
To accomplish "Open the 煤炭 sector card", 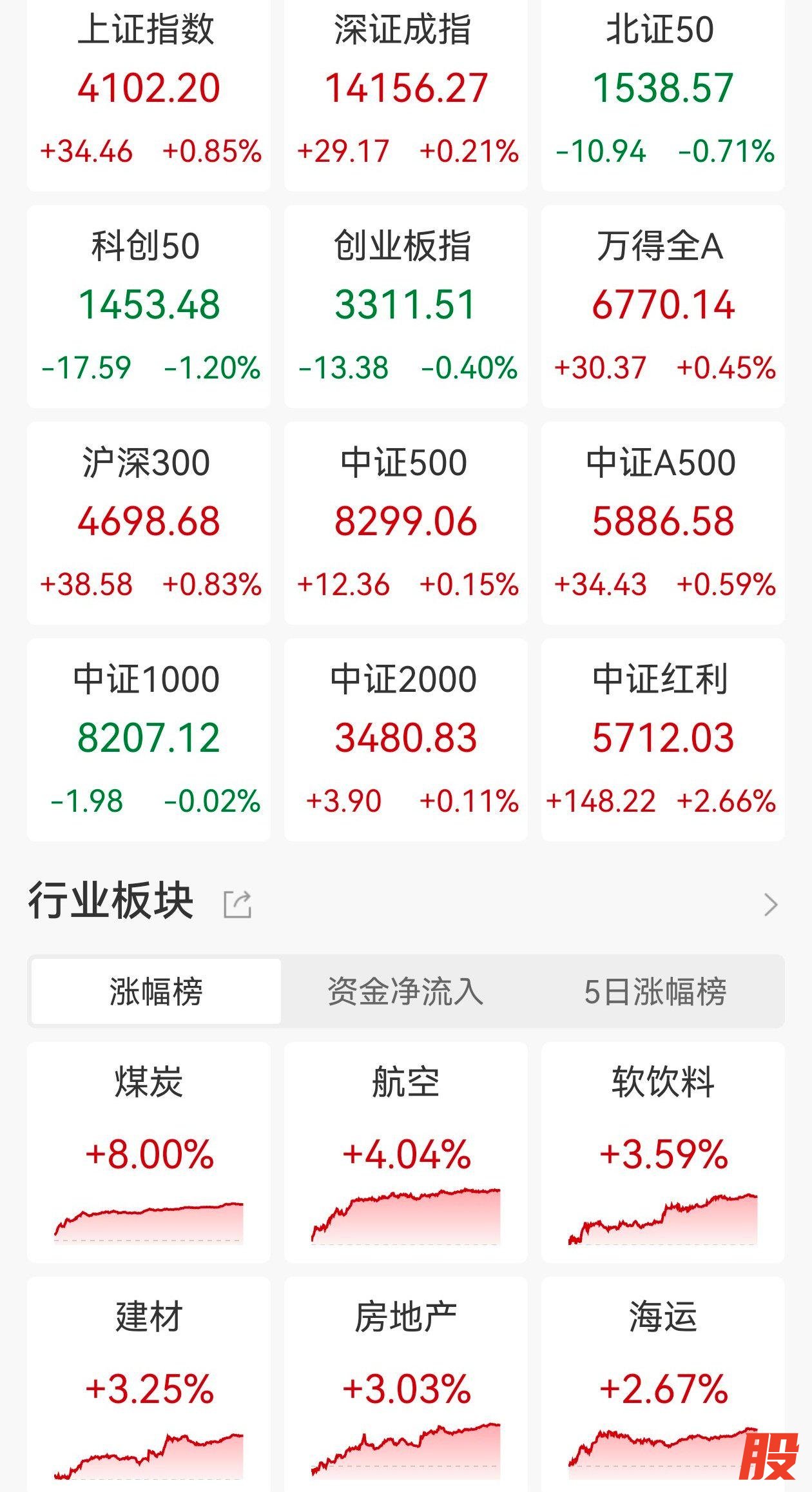I will pyautogui.click(x=149, y=1152).
